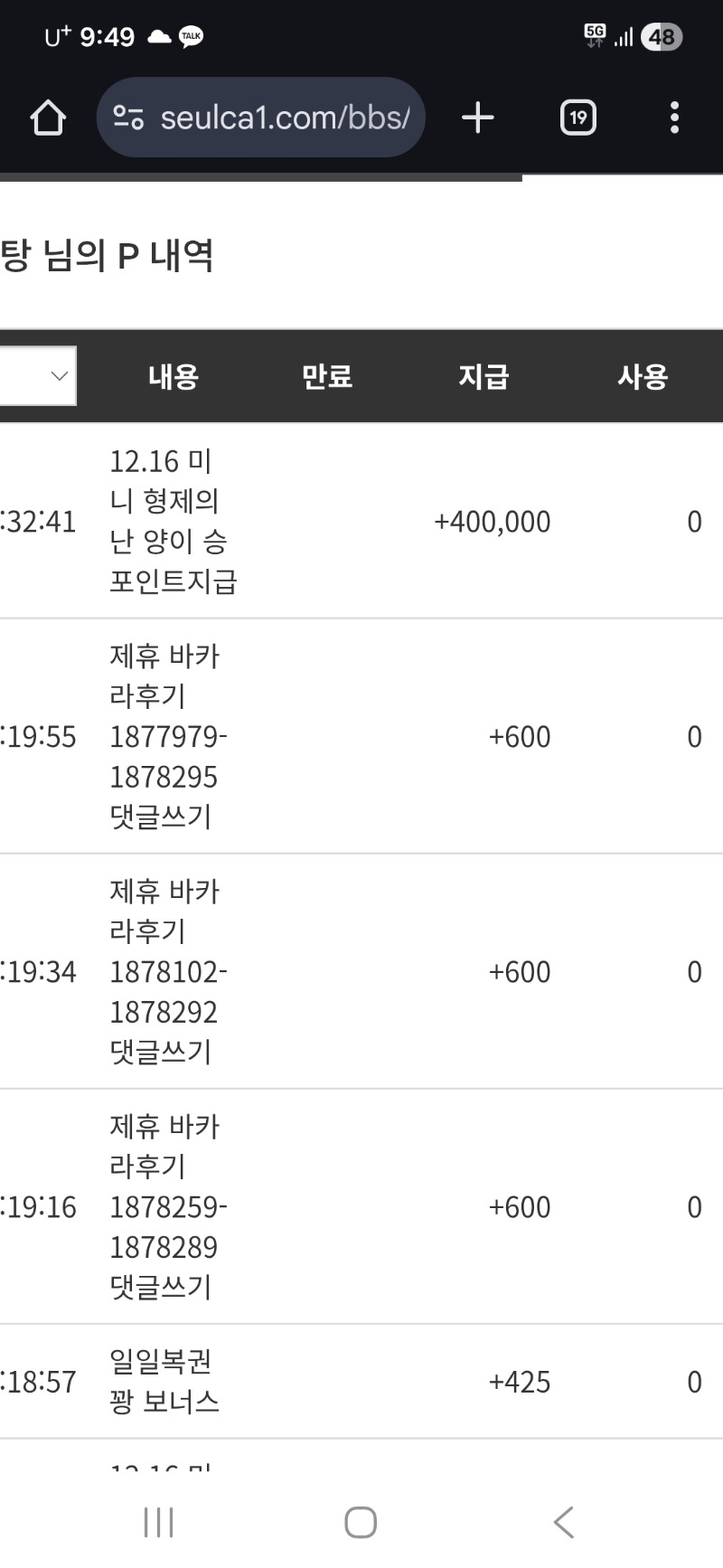Open a new browser tab
Image resolution: width=723 pixels, height=1568 pixels.
pos(478,118)
